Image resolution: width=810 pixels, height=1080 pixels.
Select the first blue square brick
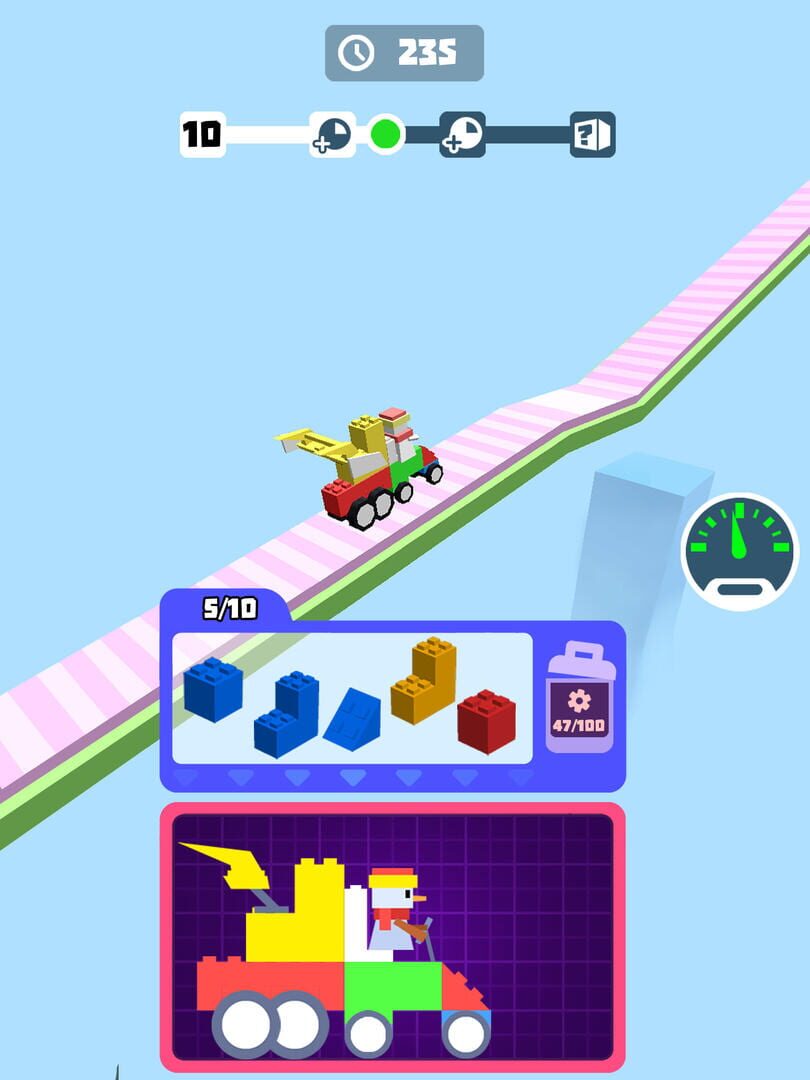[215, 688]
